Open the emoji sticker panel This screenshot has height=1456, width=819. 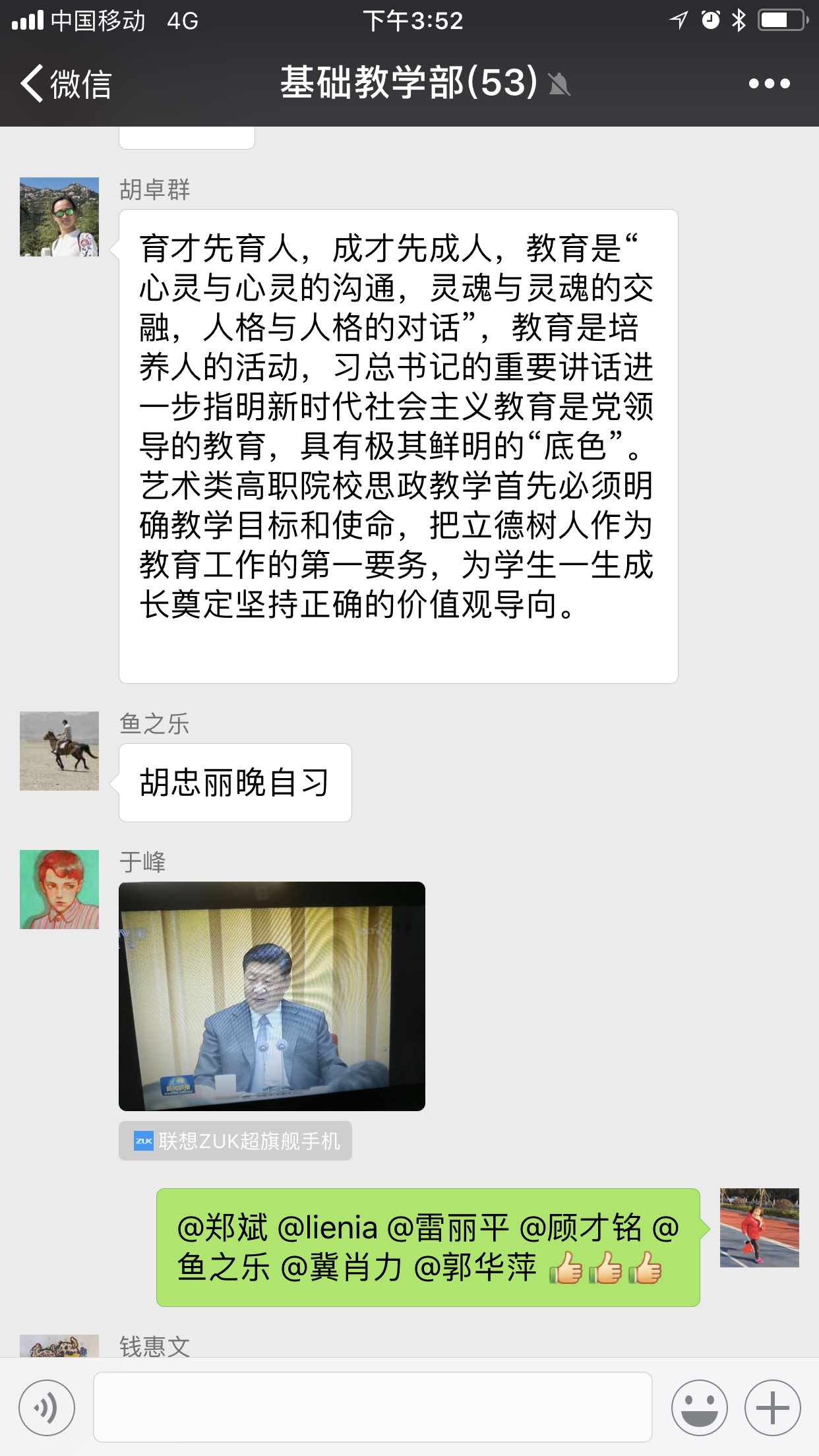coord(699,1408)
